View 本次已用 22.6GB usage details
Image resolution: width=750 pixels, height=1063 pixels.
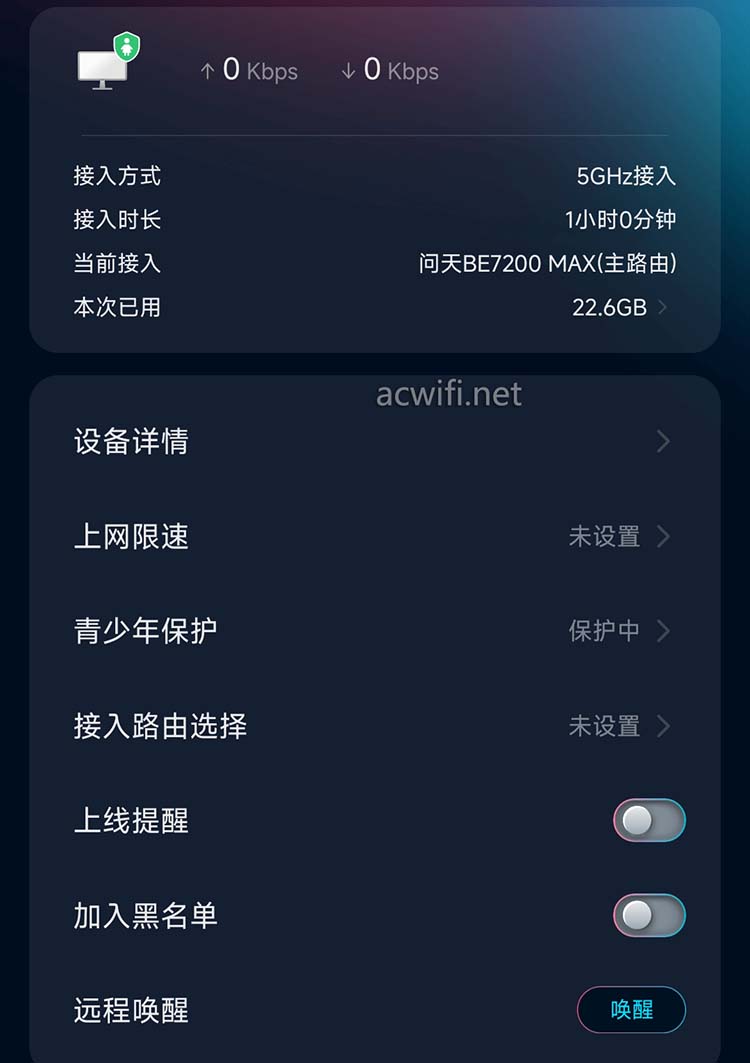coord(620,307)
